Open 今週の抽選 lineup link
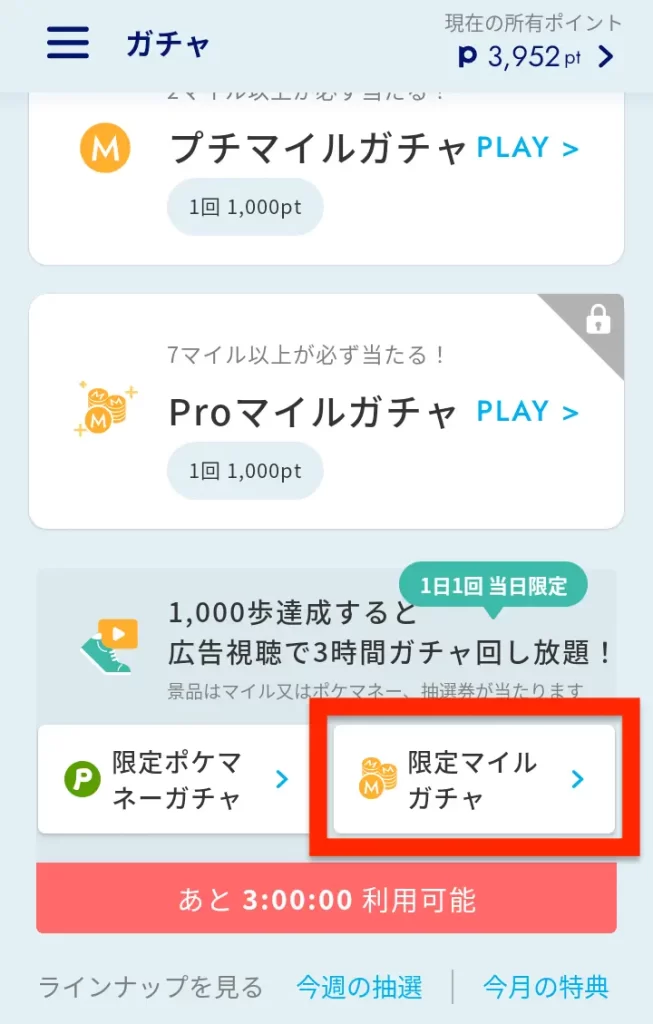The image size is (653, 1024). tap(359, 987)
